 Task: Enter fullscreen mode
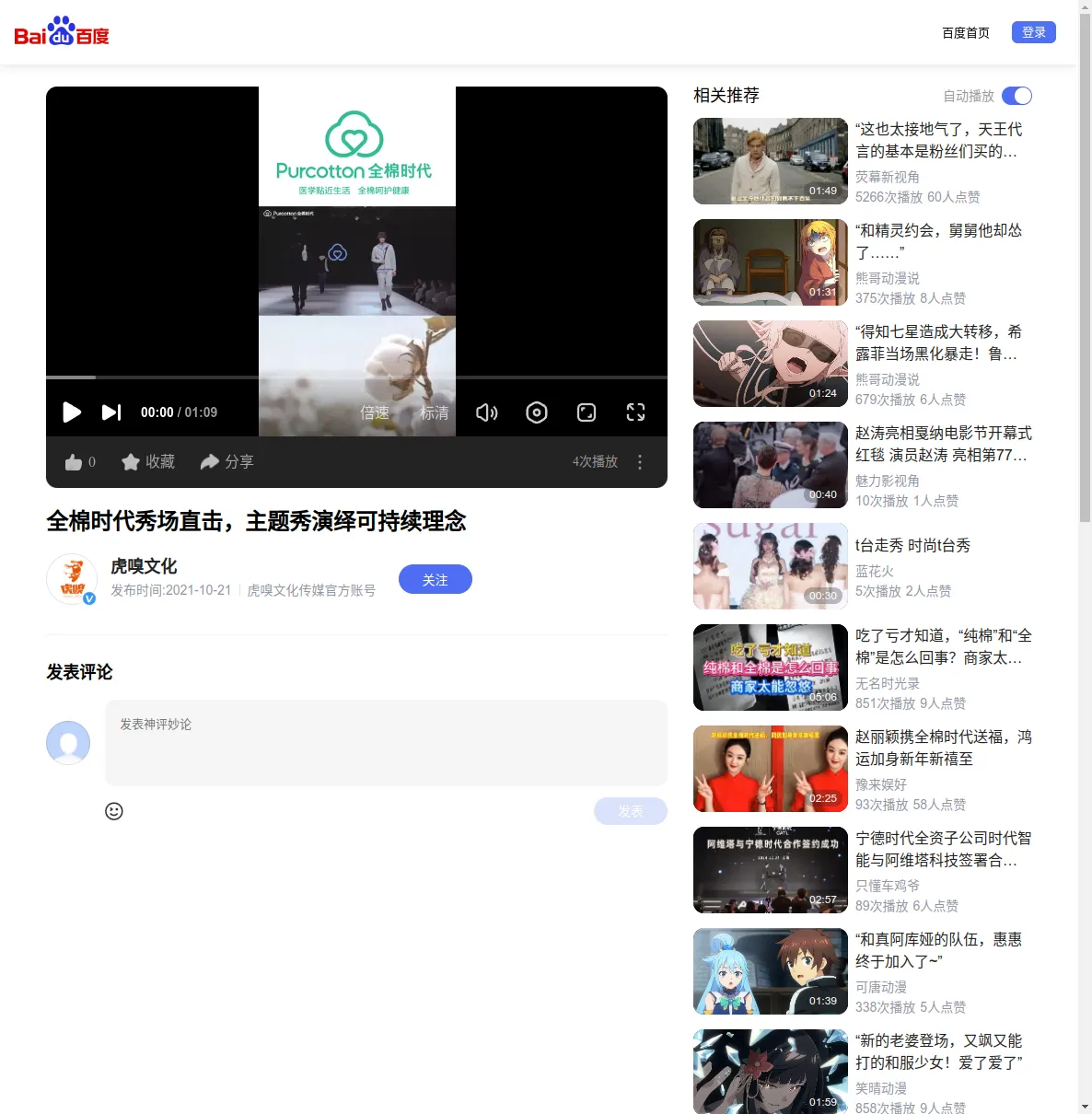(635, 412)
